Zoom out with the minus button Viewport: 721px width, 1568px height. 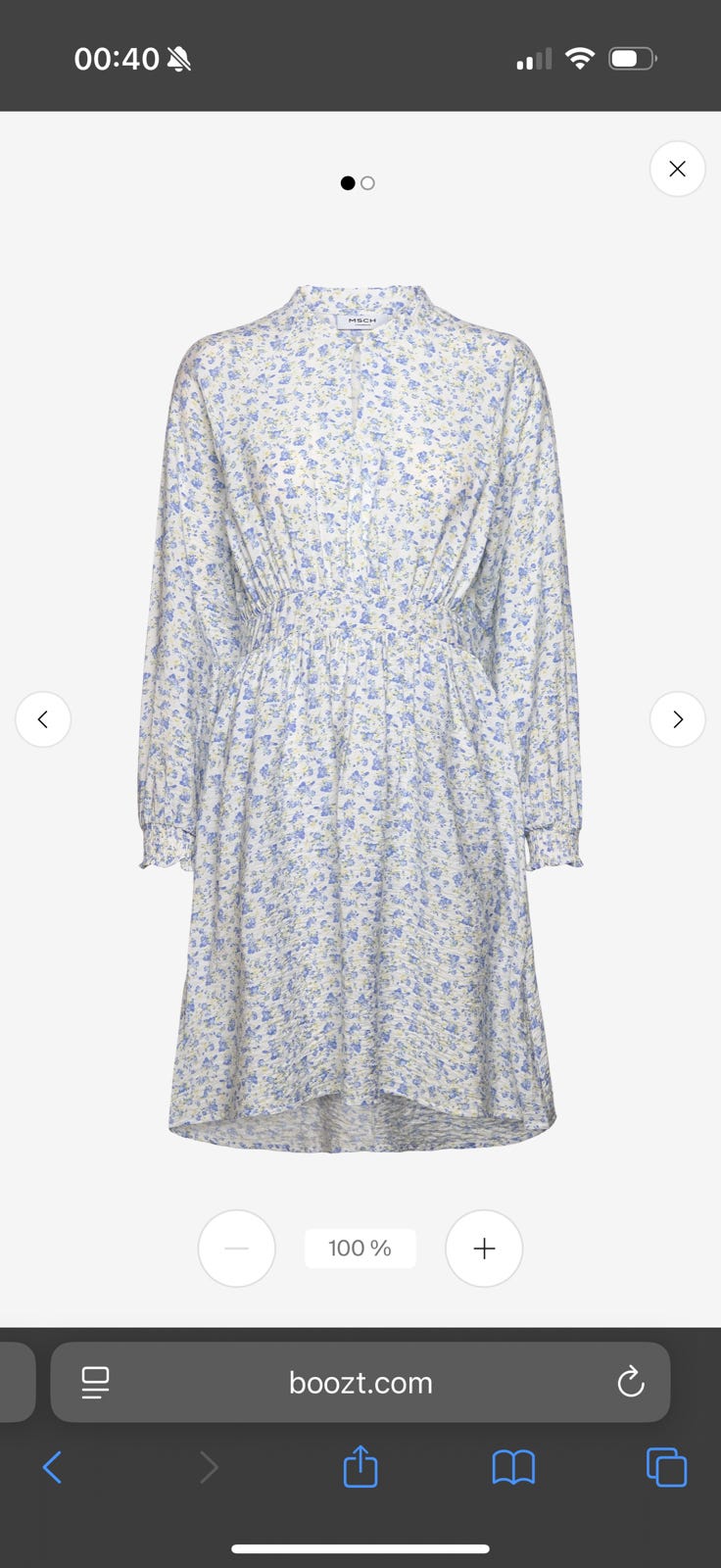coord(236,1248)
